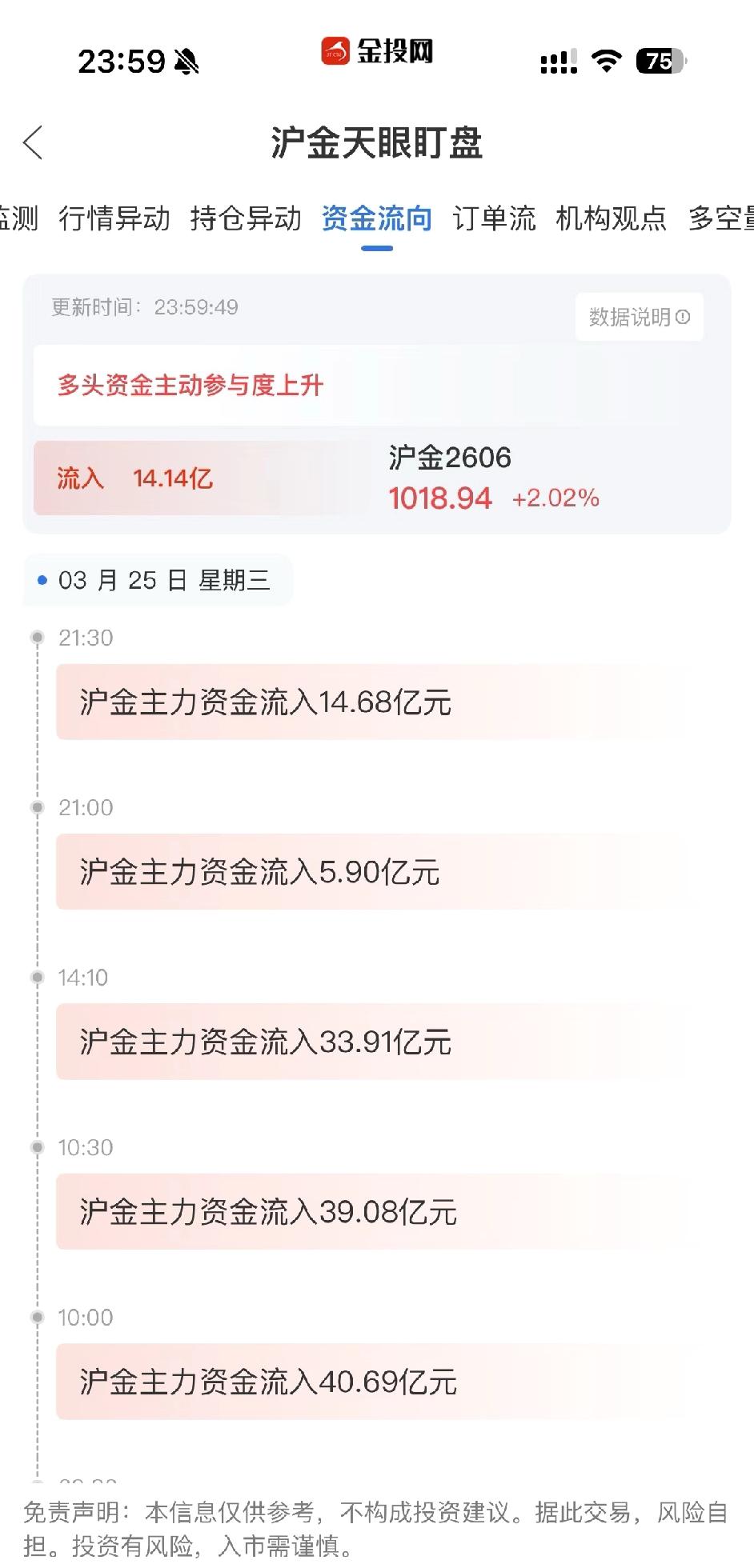Open the 数据说明 button
Viewport: 754px width, 1568px height.
coord(638,317)
